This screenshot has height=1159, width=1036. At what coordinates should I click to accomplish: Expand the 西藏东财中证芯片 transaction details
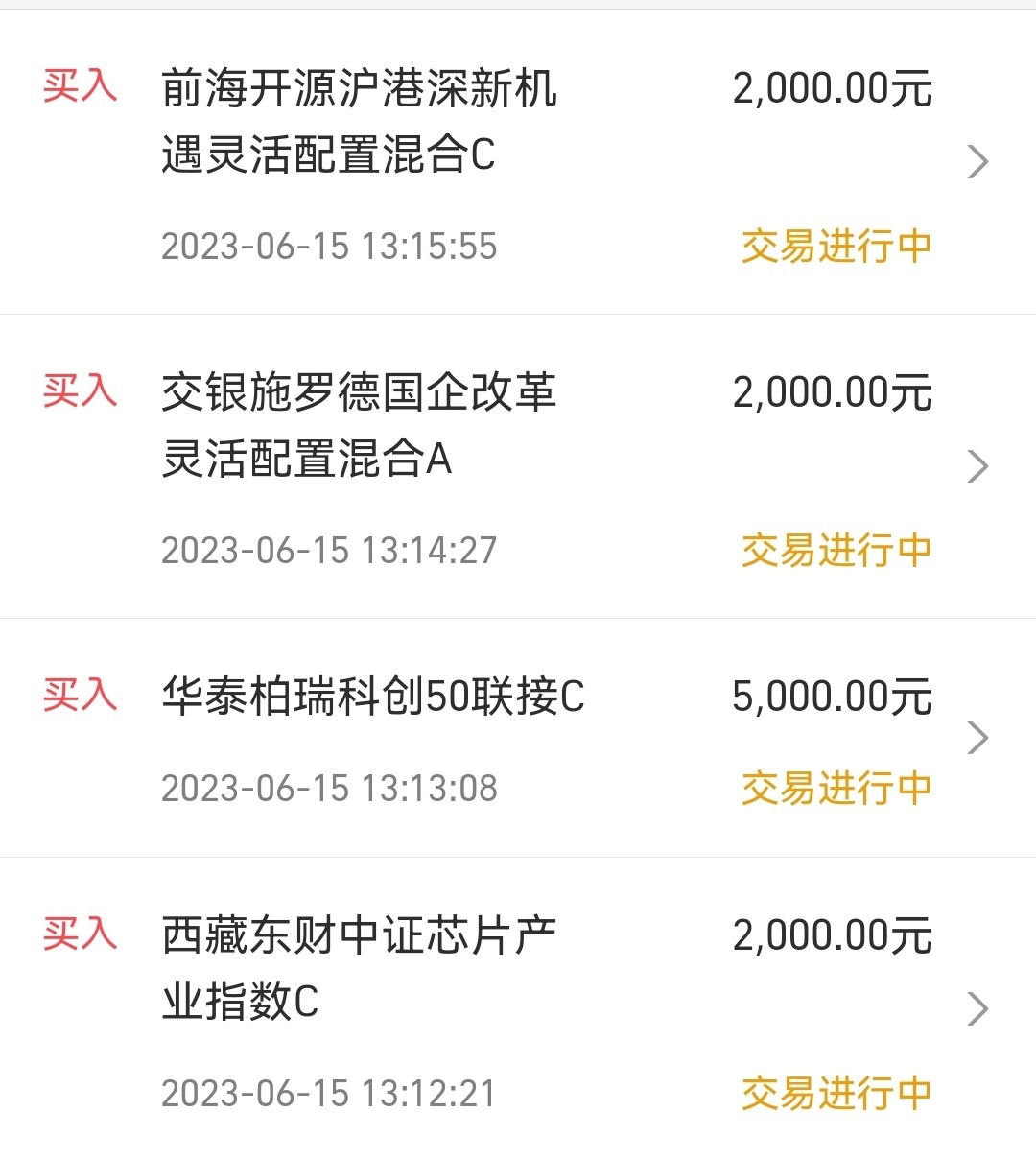[978, 1008]
